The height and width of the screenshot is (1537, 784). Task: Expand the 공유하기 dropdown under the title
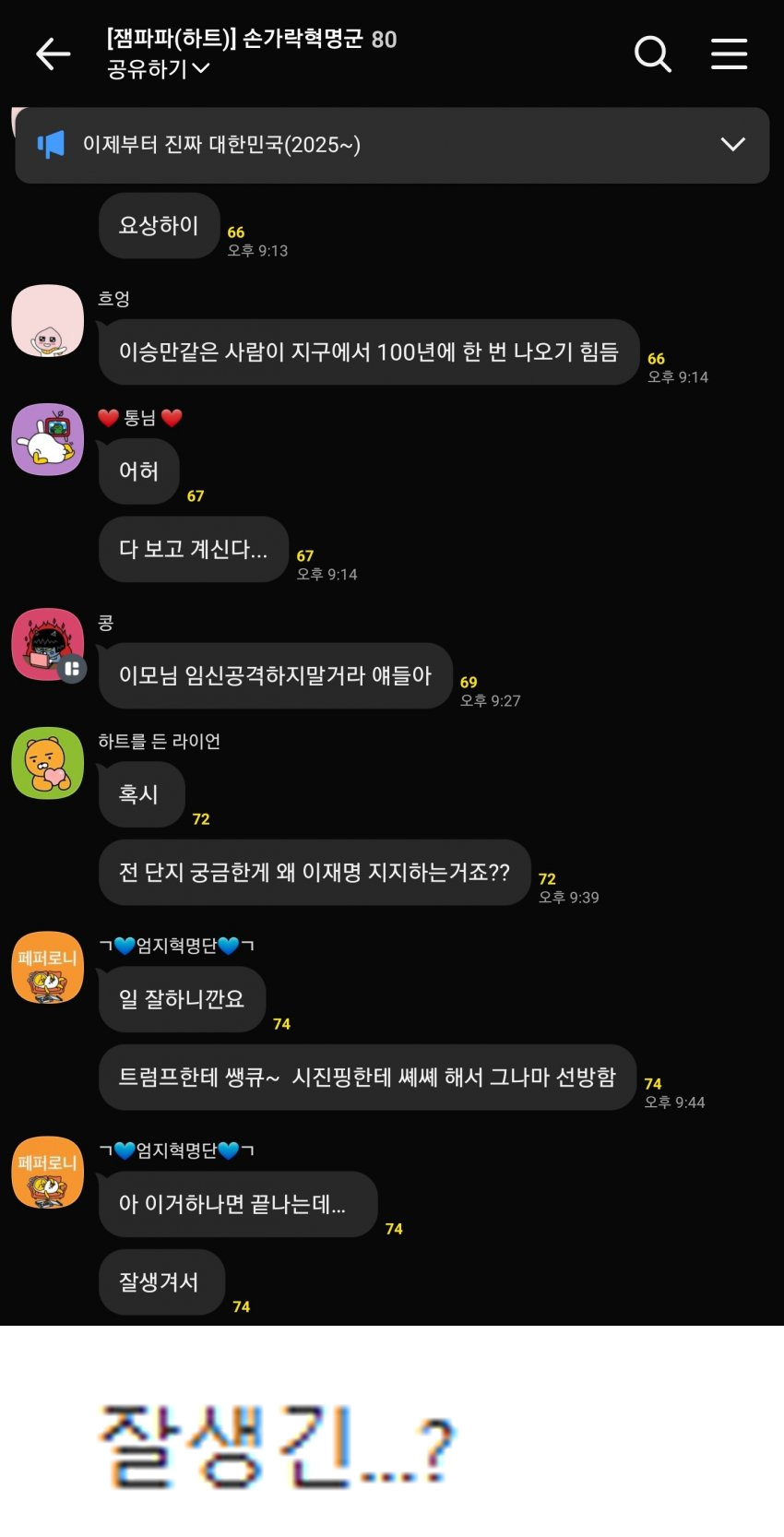pos(159,69)
